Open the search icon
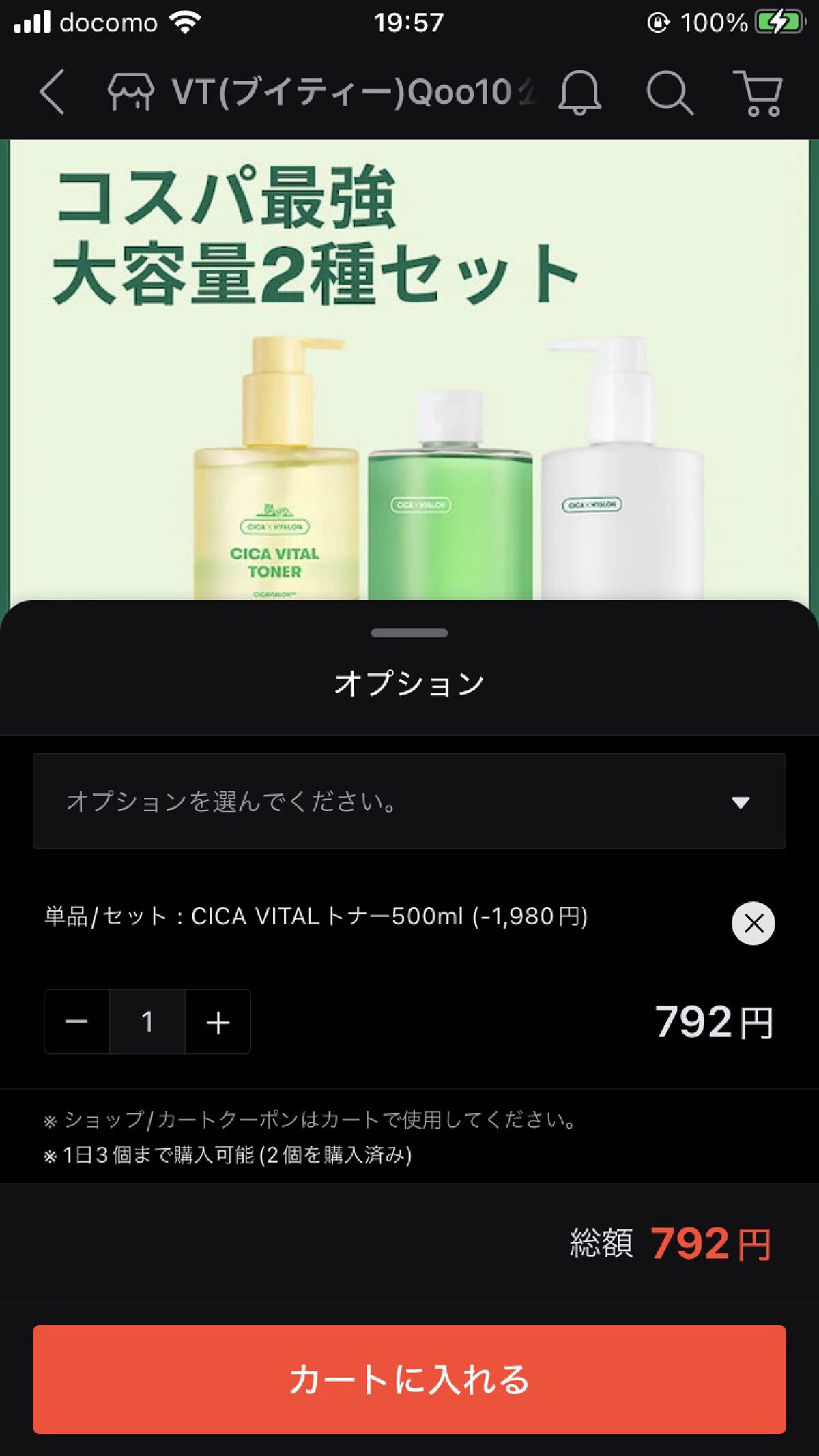The height and width of the screenshot is (1456, 819). click(x=670, y=94)
